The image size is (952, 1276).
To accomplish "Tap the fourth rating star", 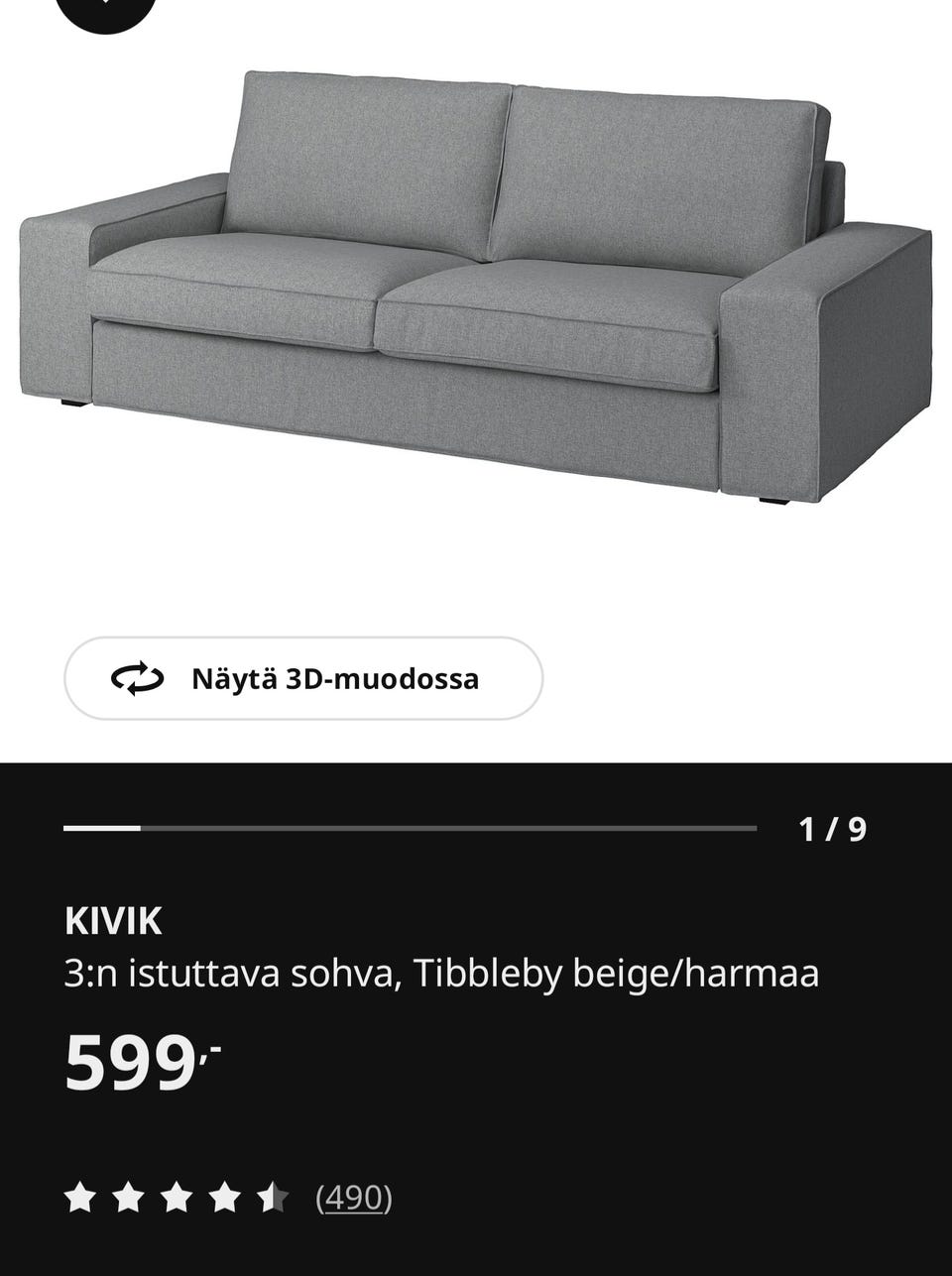I will pyautogui.click(x=223, y=1199).
